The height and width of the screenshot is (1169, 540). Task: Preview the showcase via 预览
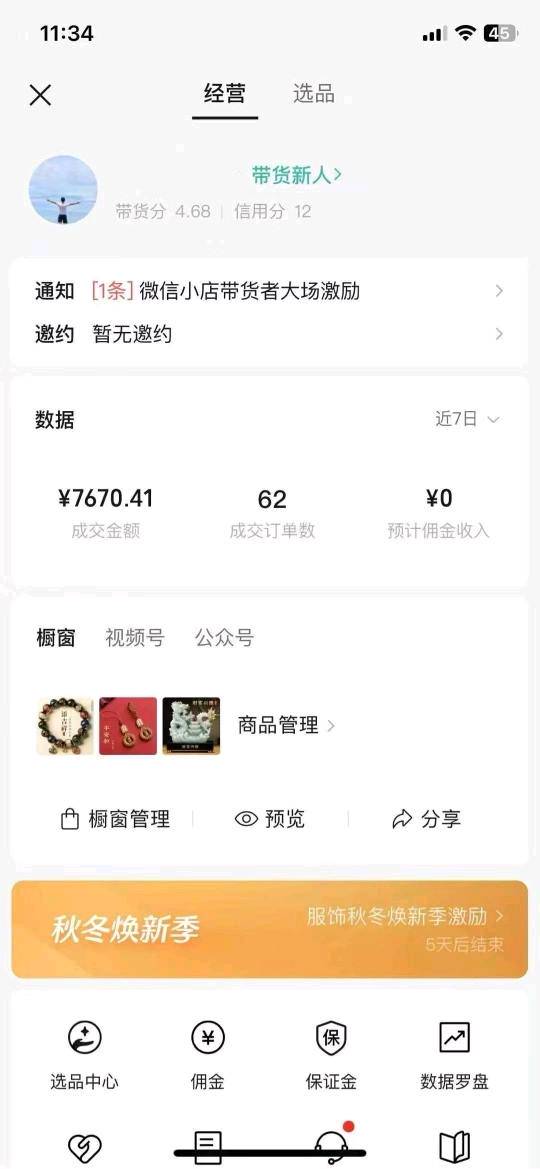[269, 819]
